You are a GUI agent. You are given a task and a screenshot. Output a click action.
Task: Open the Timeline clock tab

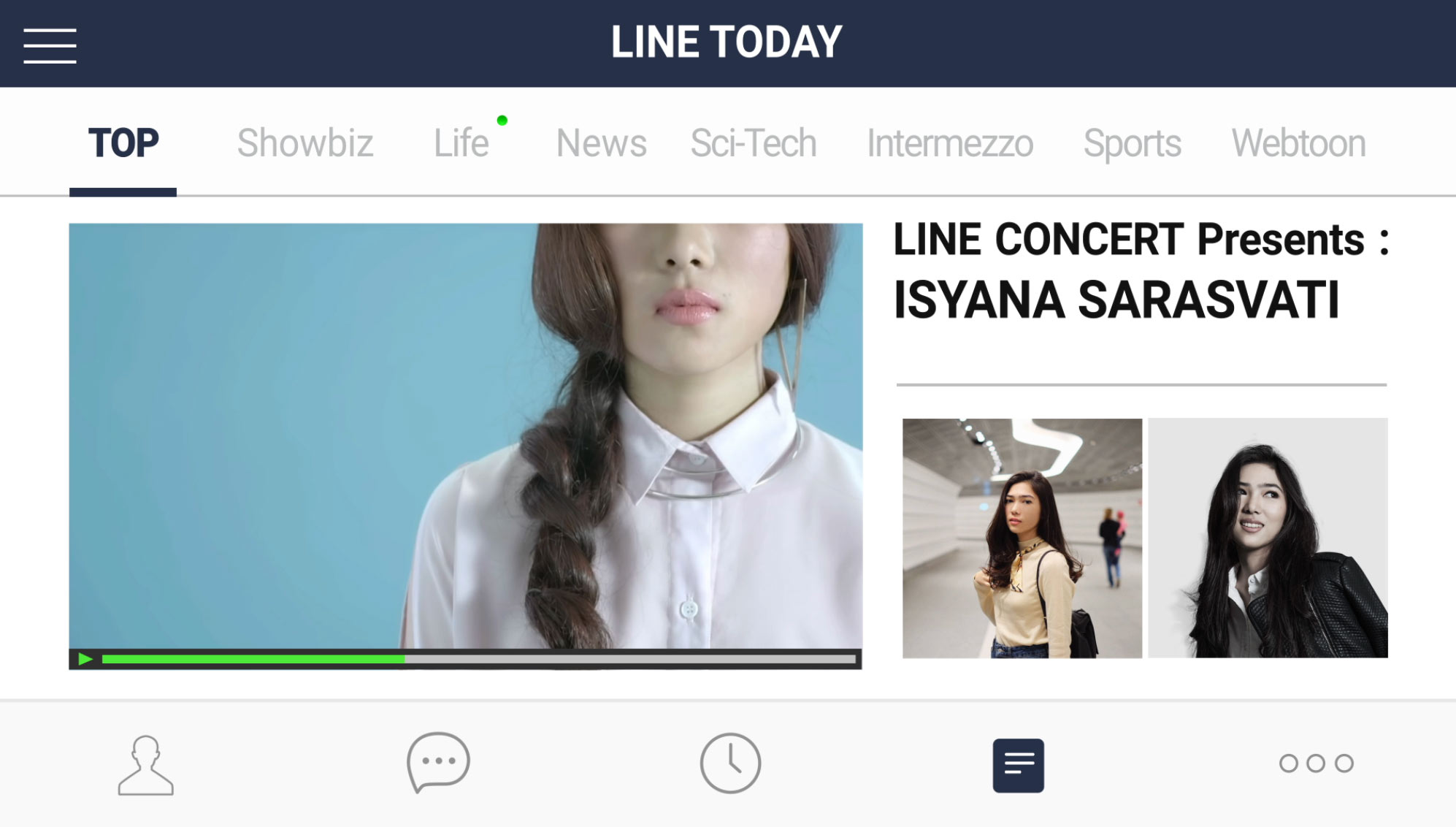pyautogui.click(x=730, y=763)
